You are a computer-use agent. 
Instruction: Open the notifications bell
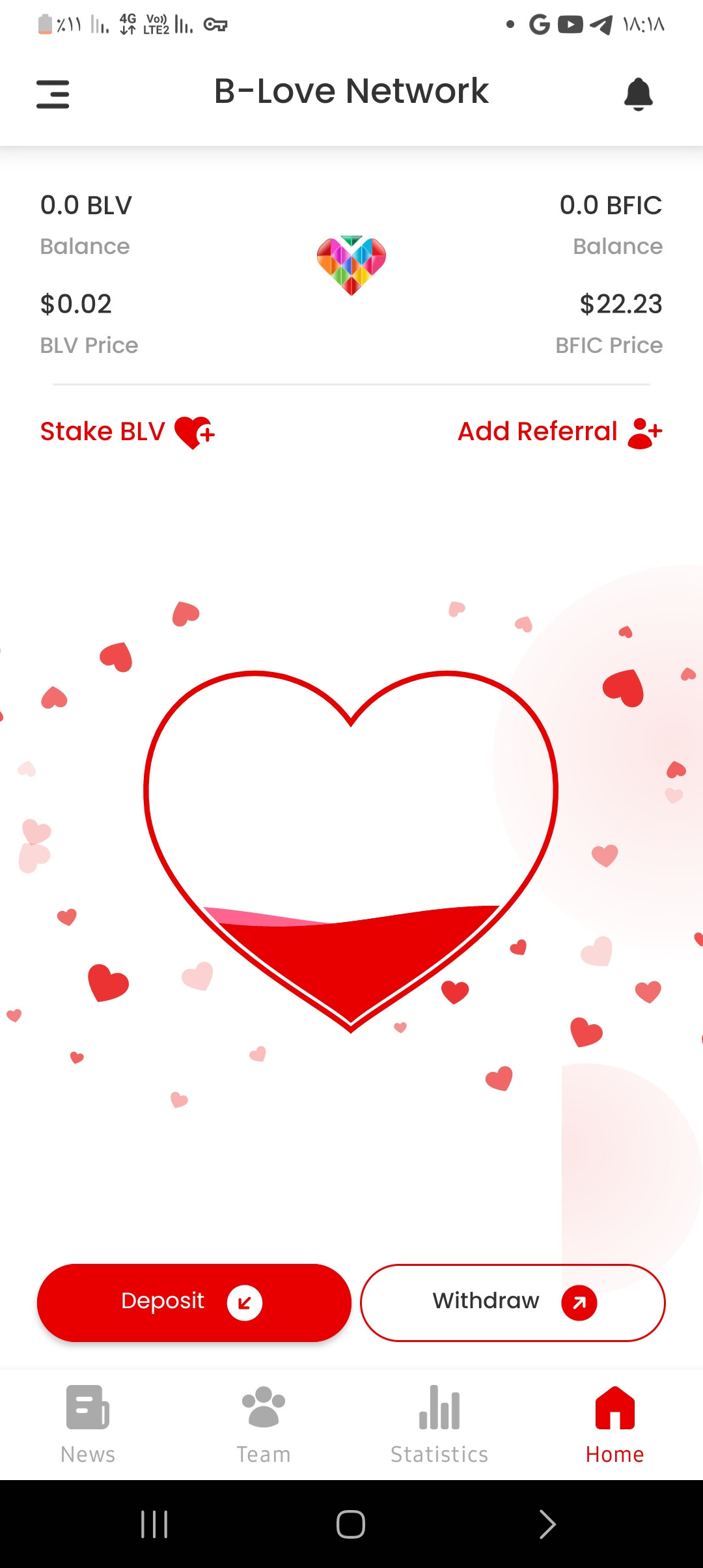click(639, 94)
